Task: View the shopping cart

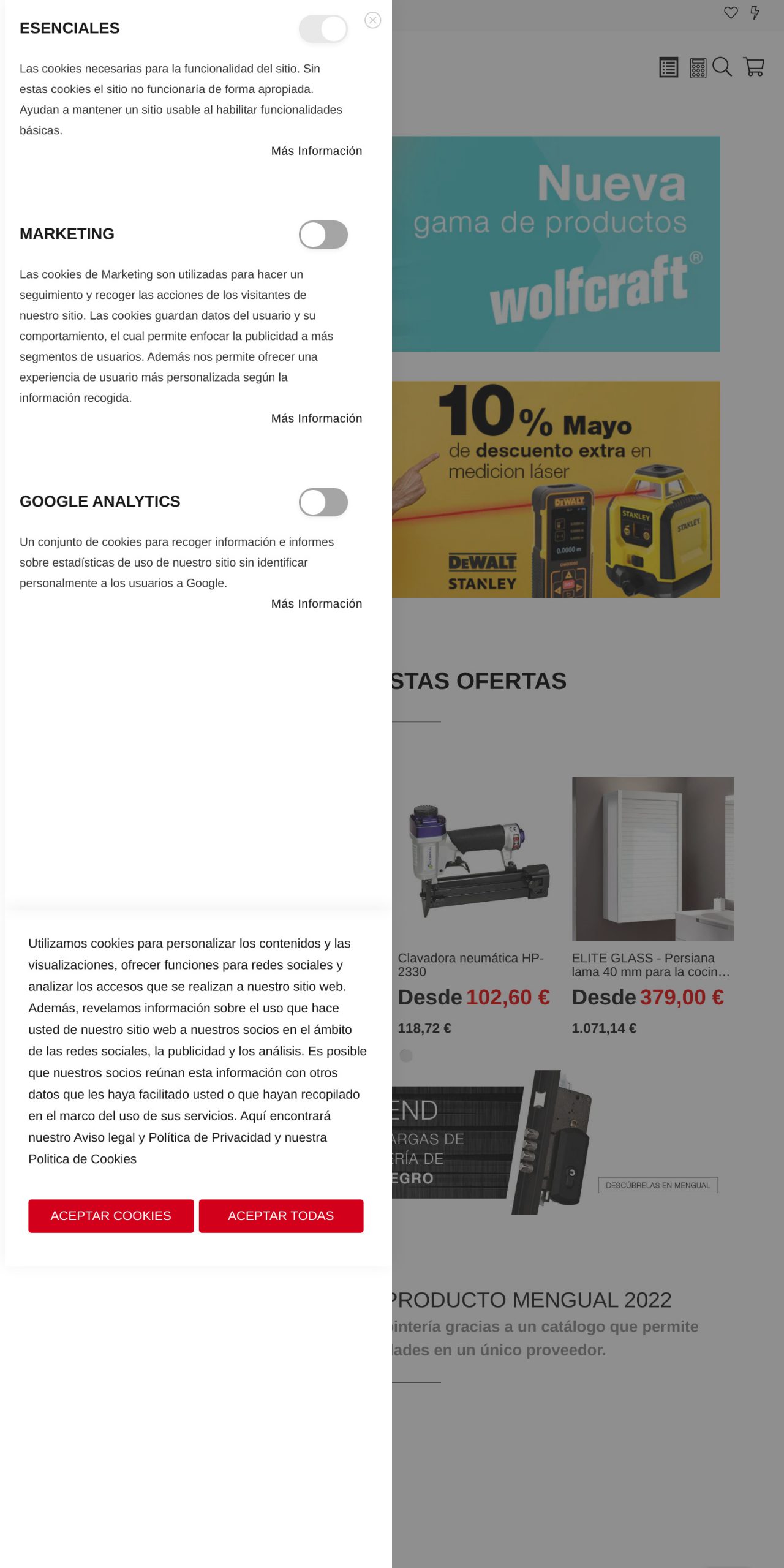Action: pos(753,67)
